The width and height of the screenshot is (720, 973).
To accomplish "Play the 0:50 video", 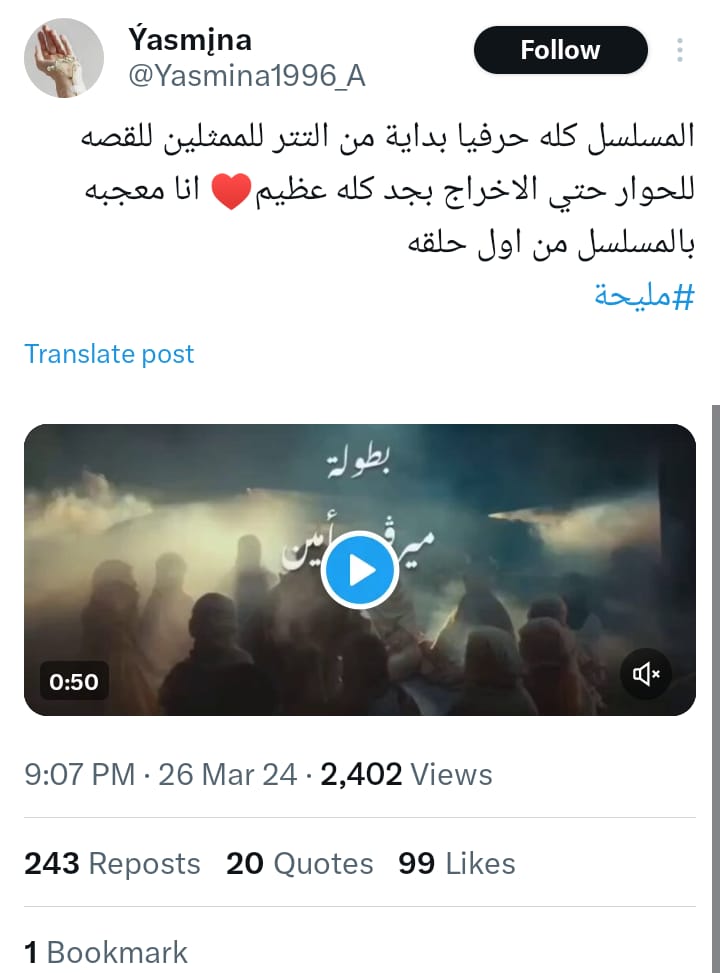I will [x=360, y=570].
